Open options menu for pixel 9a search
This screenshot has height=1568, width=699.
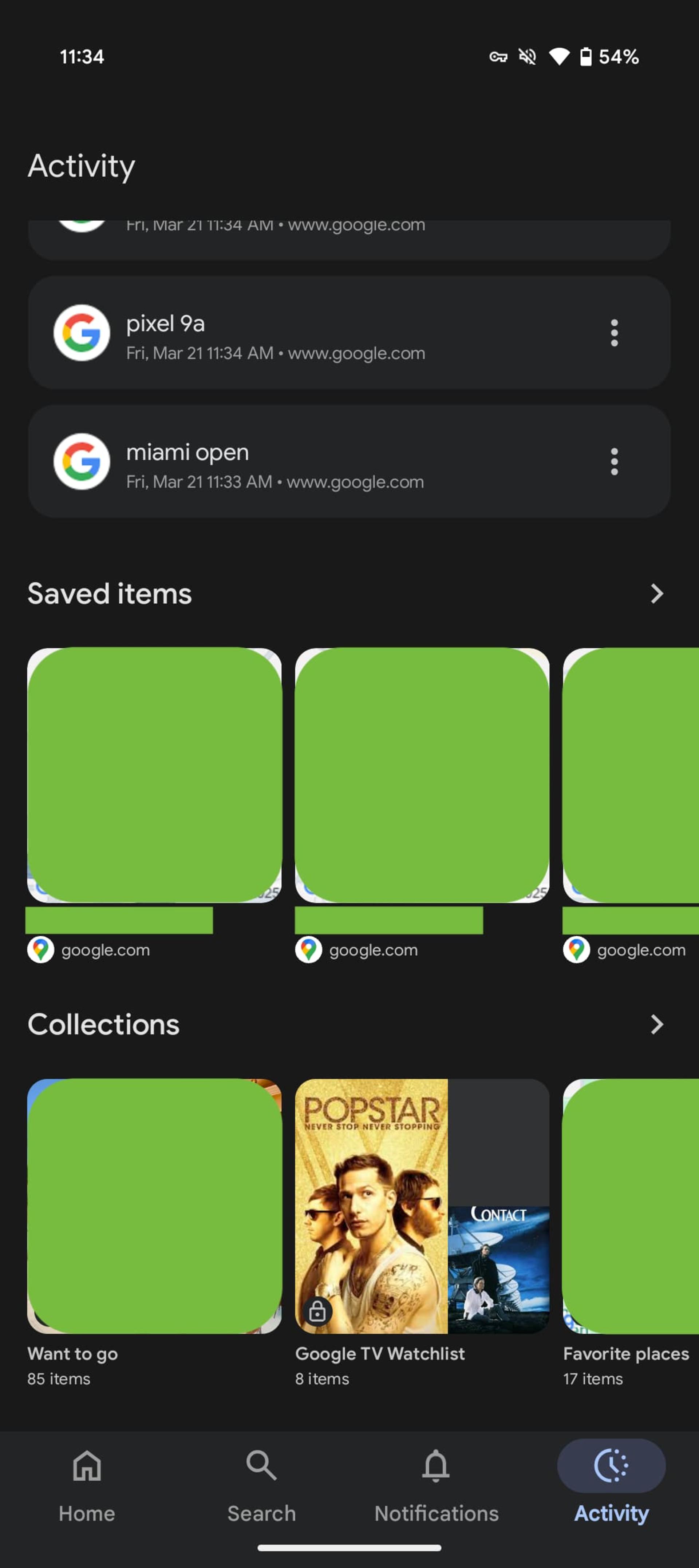614,333
